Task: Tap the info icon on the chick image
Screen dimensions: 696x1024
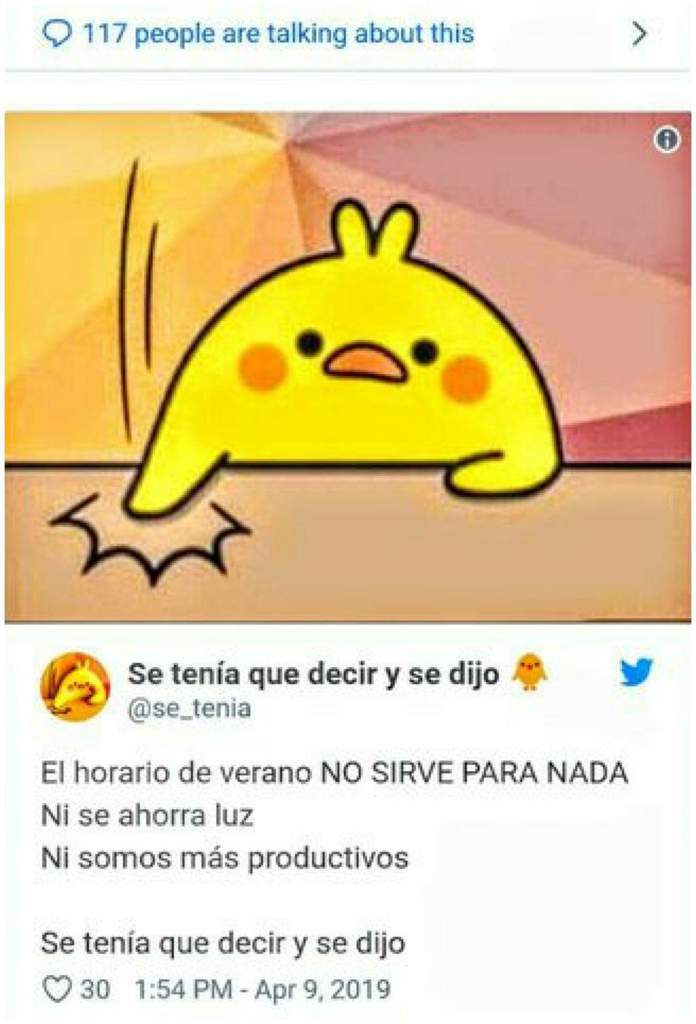Action: tap(666, 141)
